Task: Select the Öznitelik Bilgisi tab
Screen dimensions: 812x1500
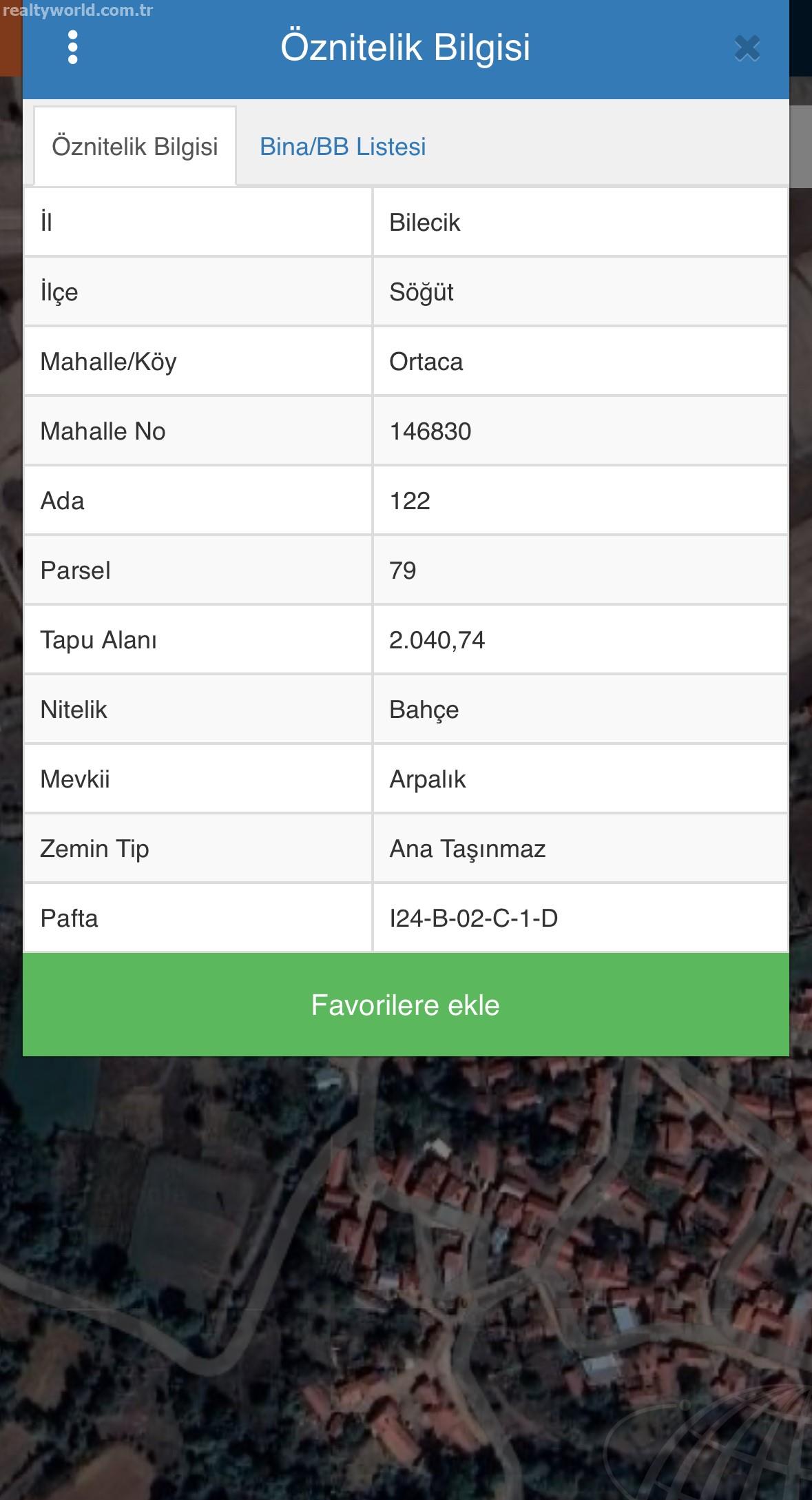Action: click(x=135, y=146)
